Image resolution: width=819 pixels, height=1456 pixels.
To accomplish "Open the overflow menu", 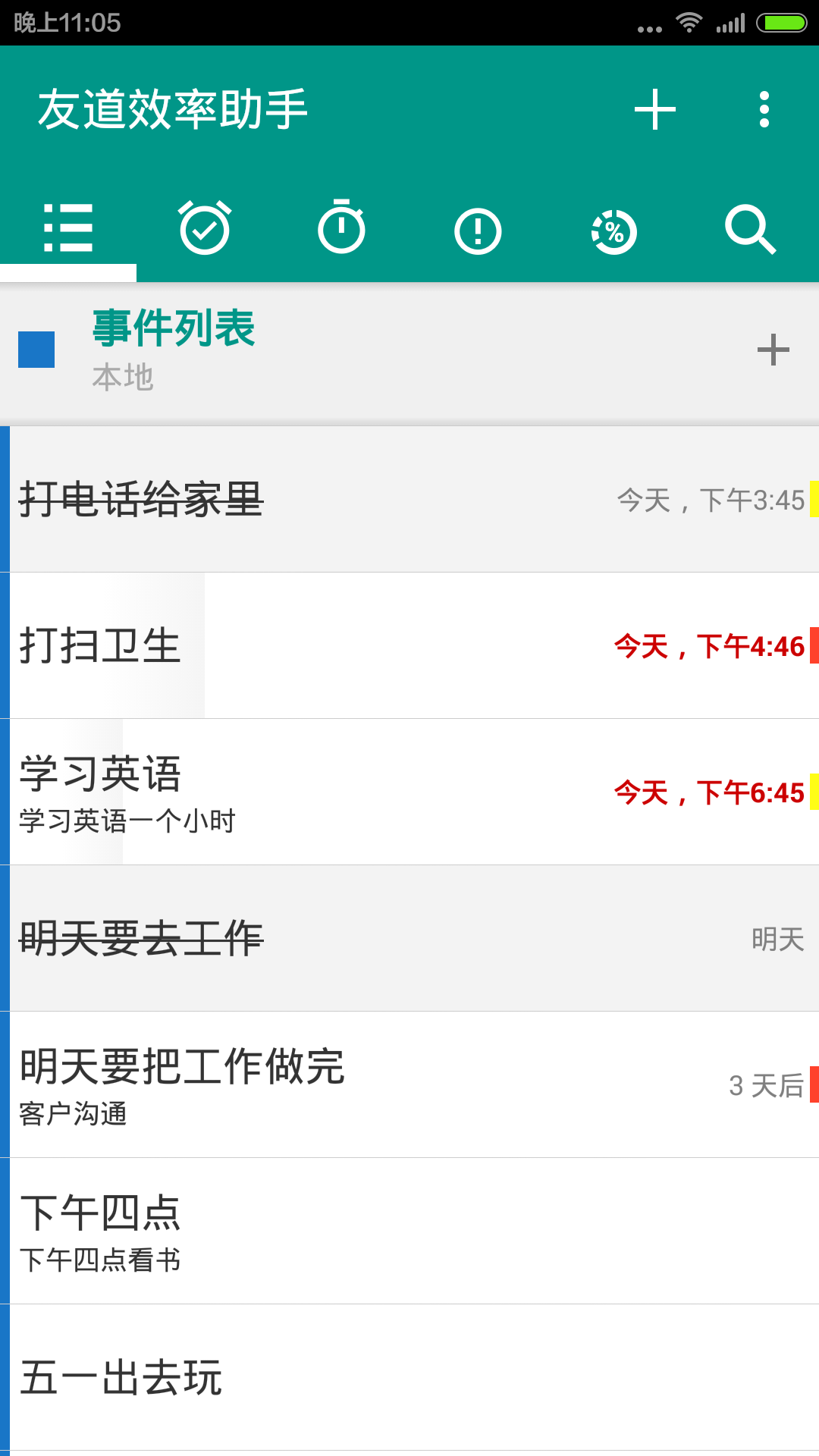I will point(764,110).
